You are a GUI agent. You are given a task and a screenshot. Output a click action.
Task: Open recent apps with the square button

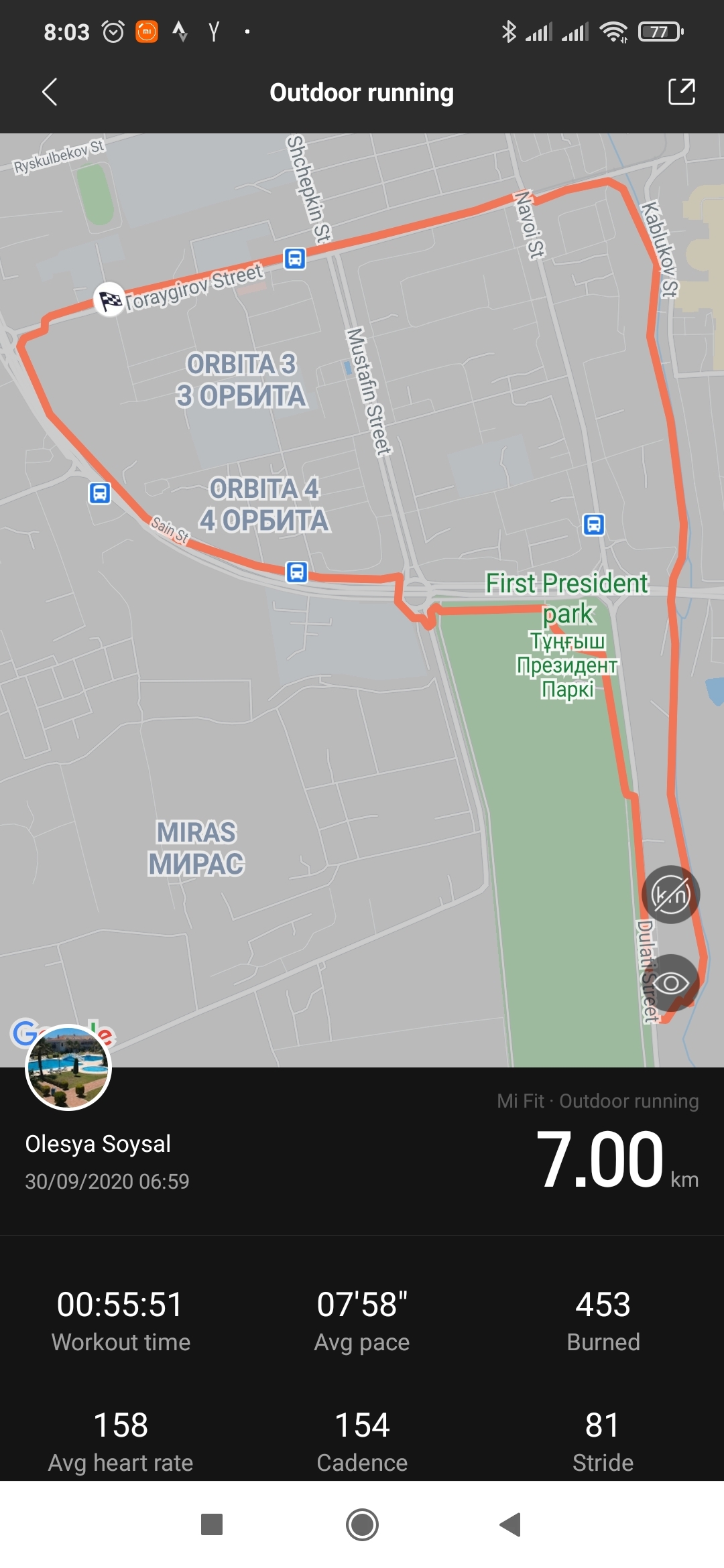(x=212, y=1524)
